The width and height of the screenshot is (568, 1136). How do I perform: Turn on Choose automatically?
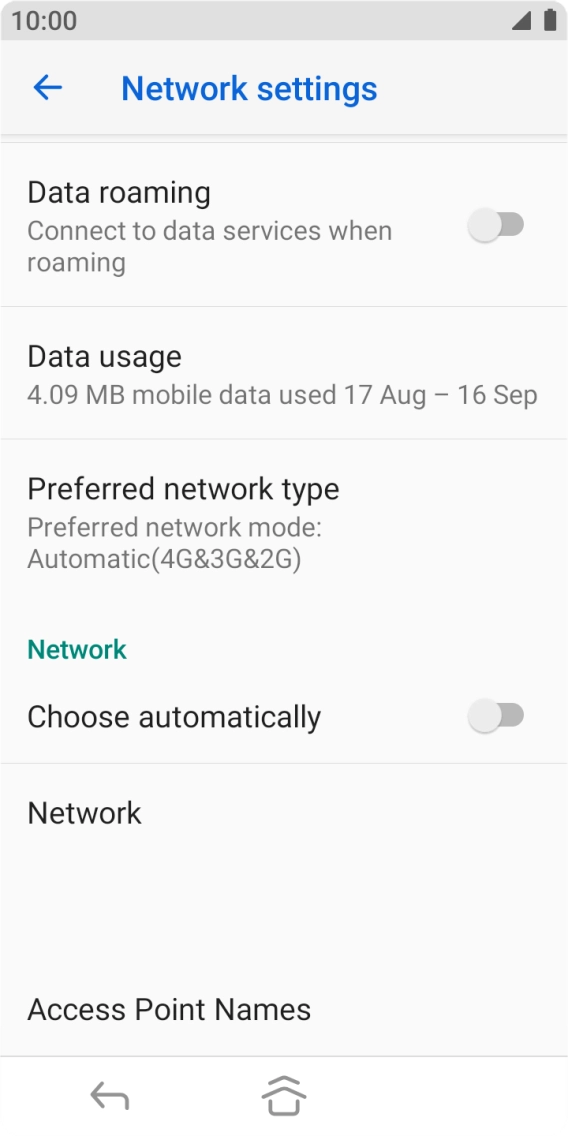coord(496,717)
